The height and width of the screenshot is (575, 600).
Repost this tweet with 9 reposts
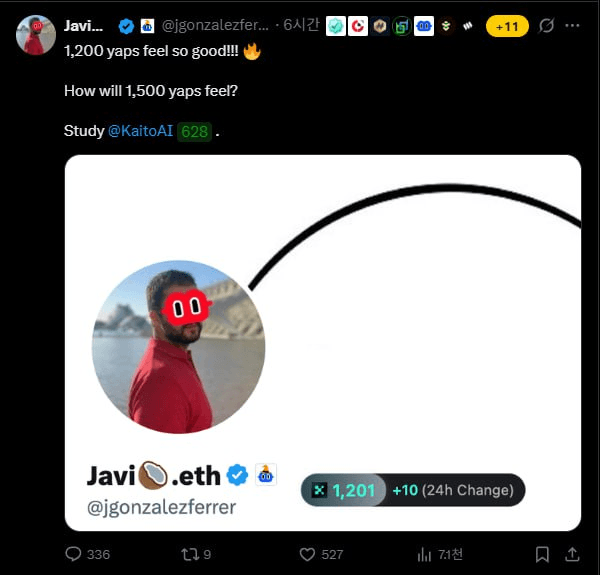[x=189, y=554]
